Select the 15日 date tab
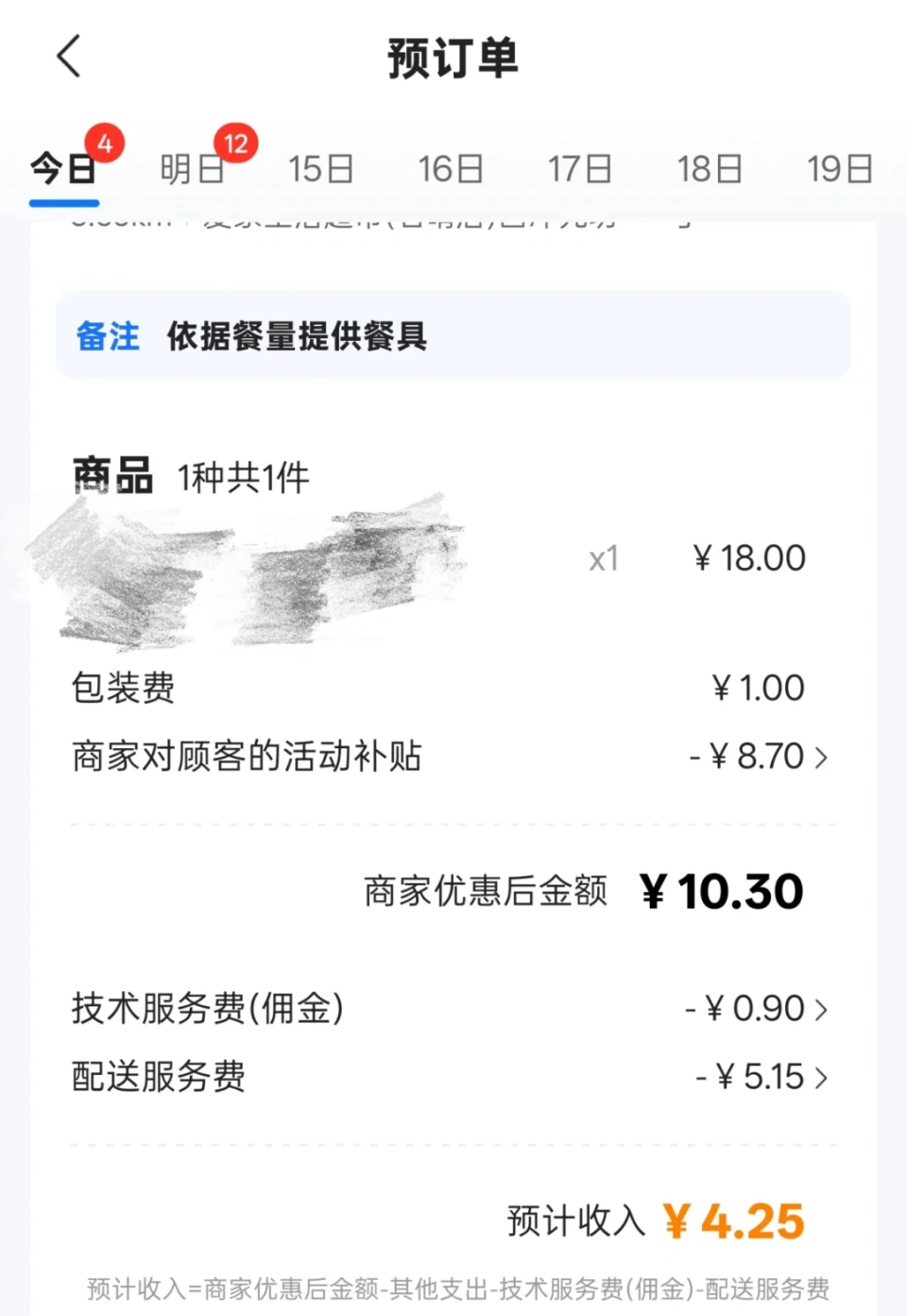907x1316 pixels. 320,170
